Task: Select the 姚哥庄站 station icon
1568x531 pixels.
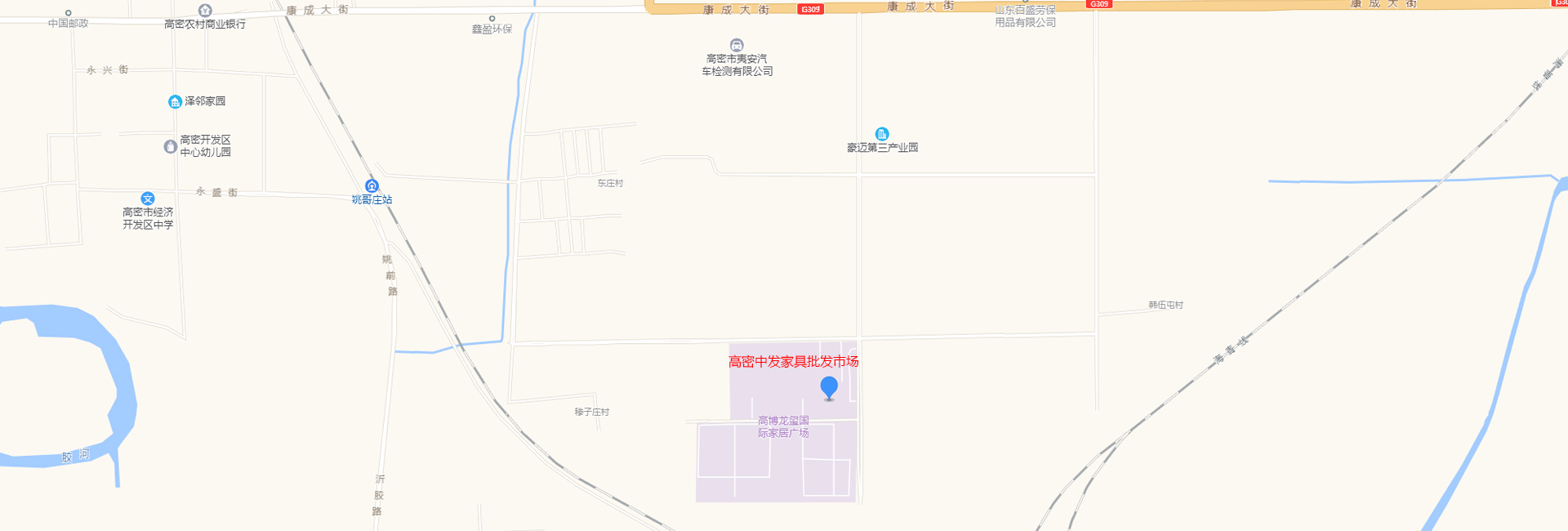Action: point(372,186)
